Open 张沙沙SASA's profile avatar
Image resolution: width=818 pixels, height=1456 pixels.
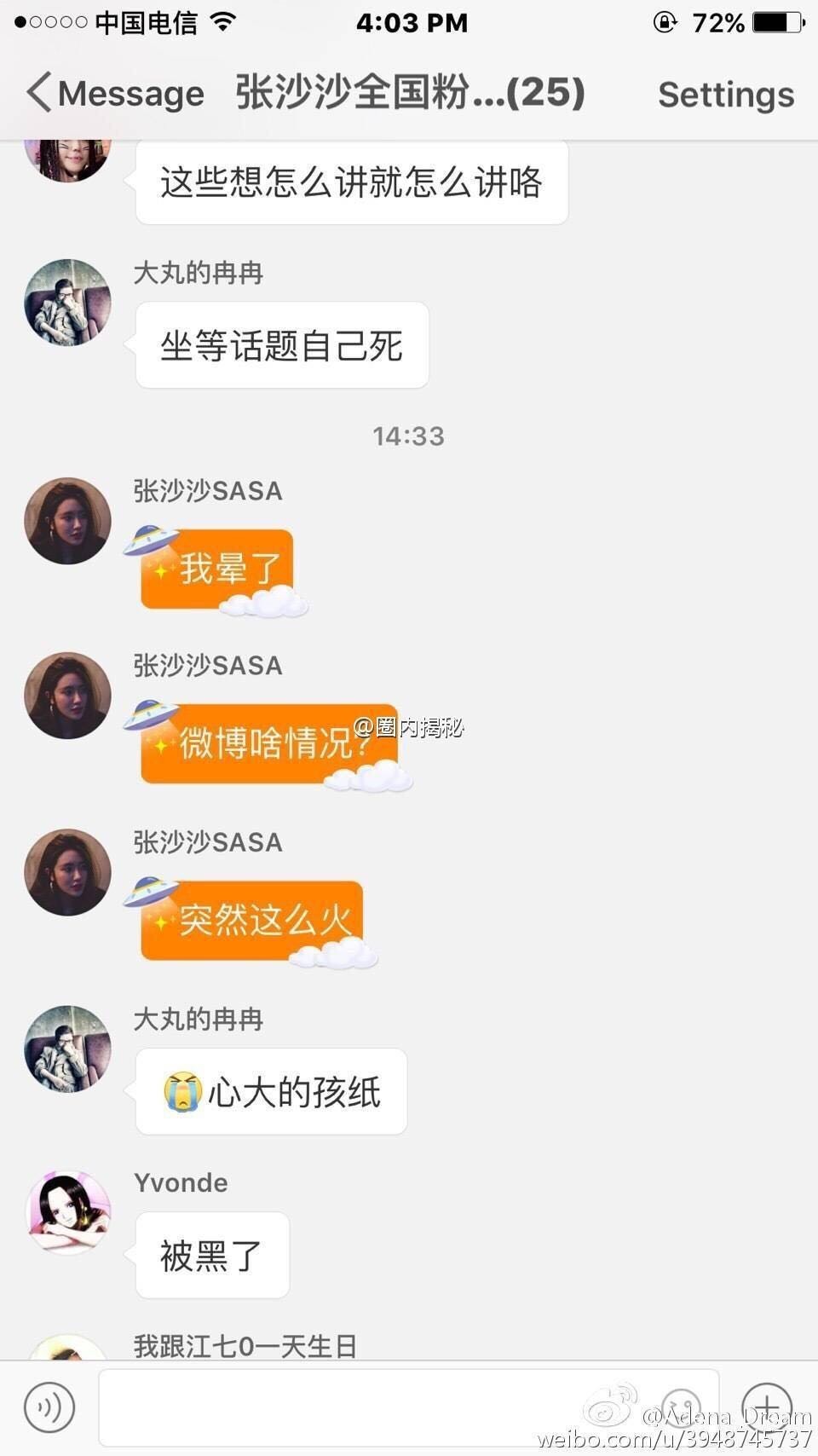coord(67,519)
